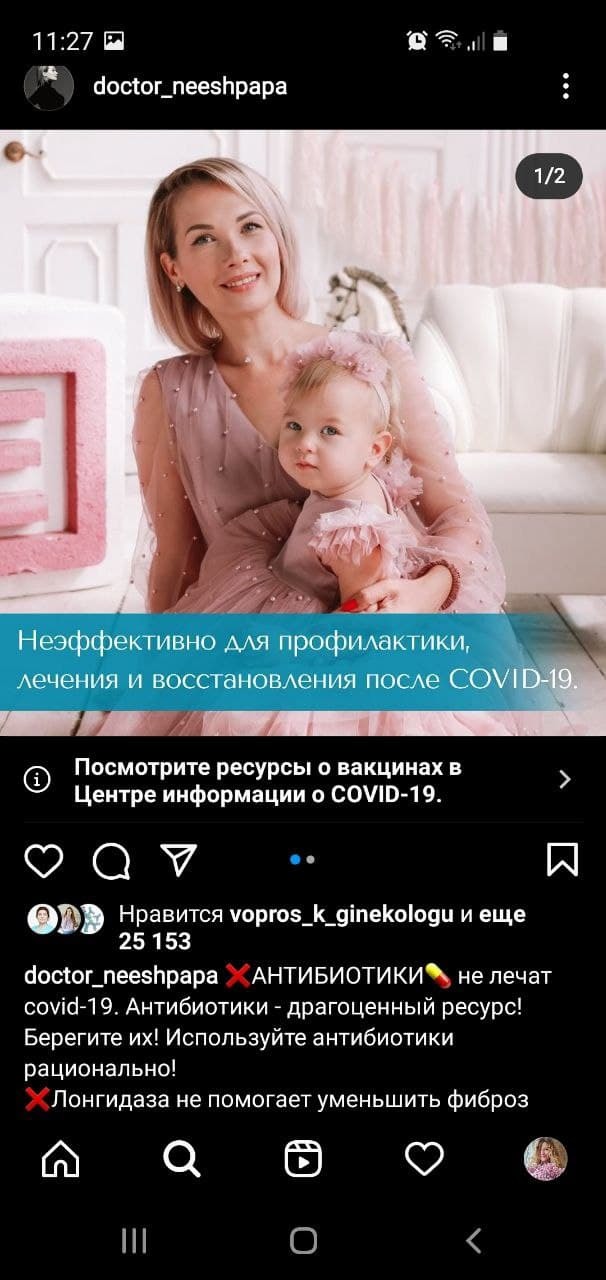
Task: Go back with the system back button
Action: coord(473,1241)
